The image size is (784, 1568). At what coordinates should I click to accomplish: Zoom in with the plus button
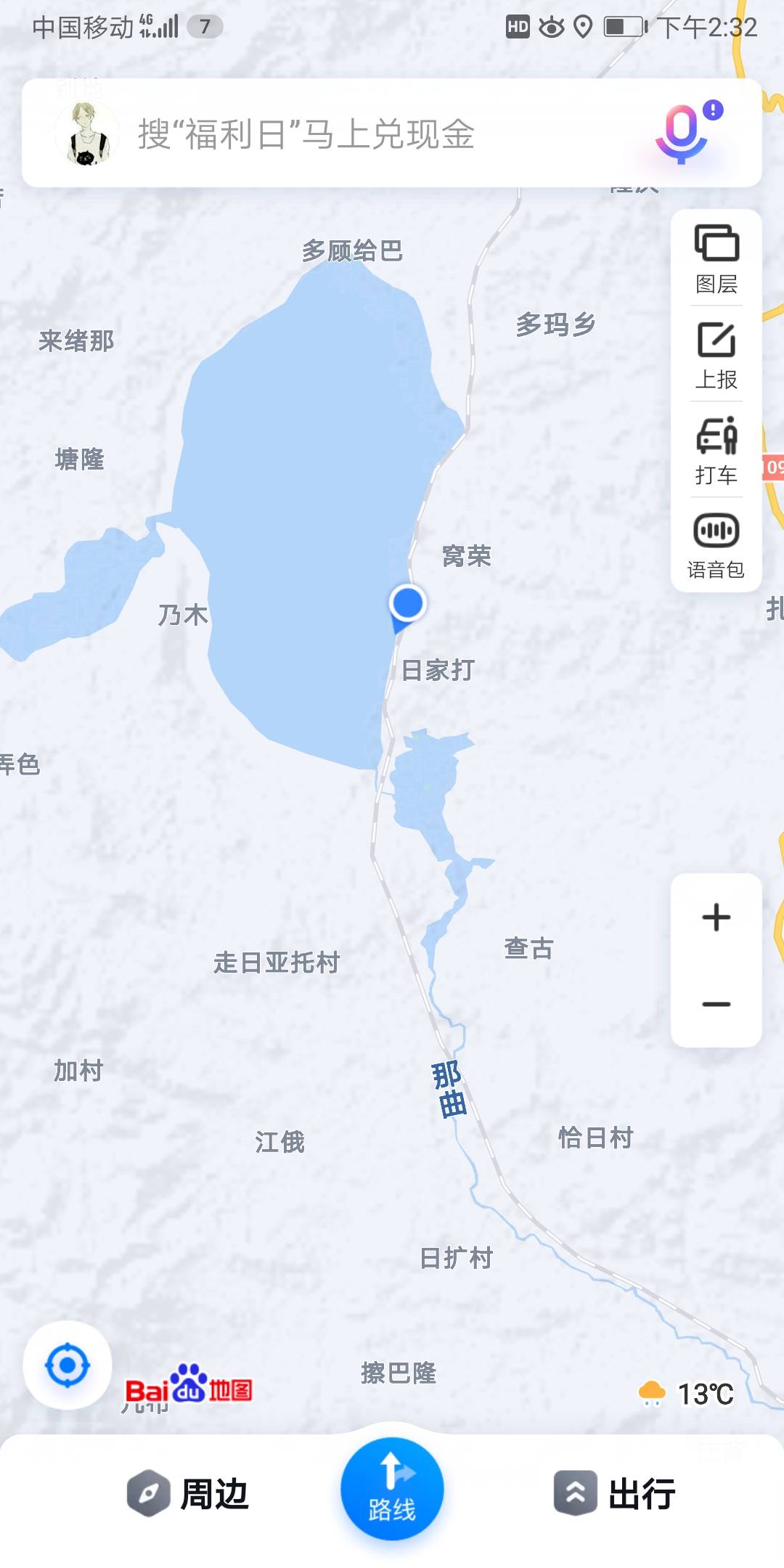click(x=716, y=918)
